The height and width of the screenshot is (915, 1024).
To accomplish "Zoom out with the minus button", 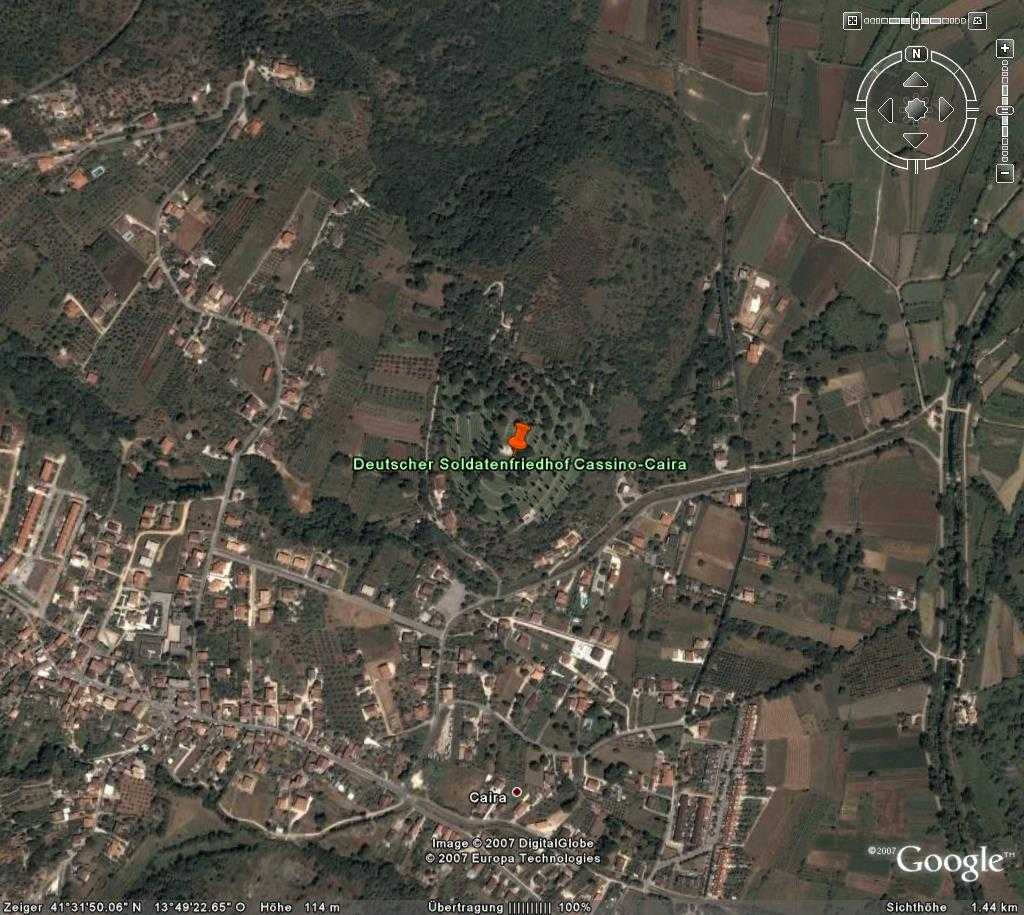I will [1005, 173].
